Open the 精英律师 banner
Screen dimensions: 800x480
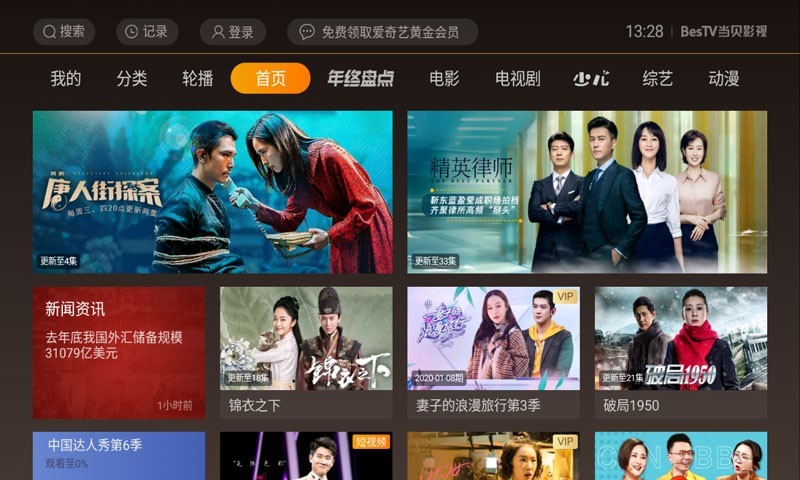point(587,192)
